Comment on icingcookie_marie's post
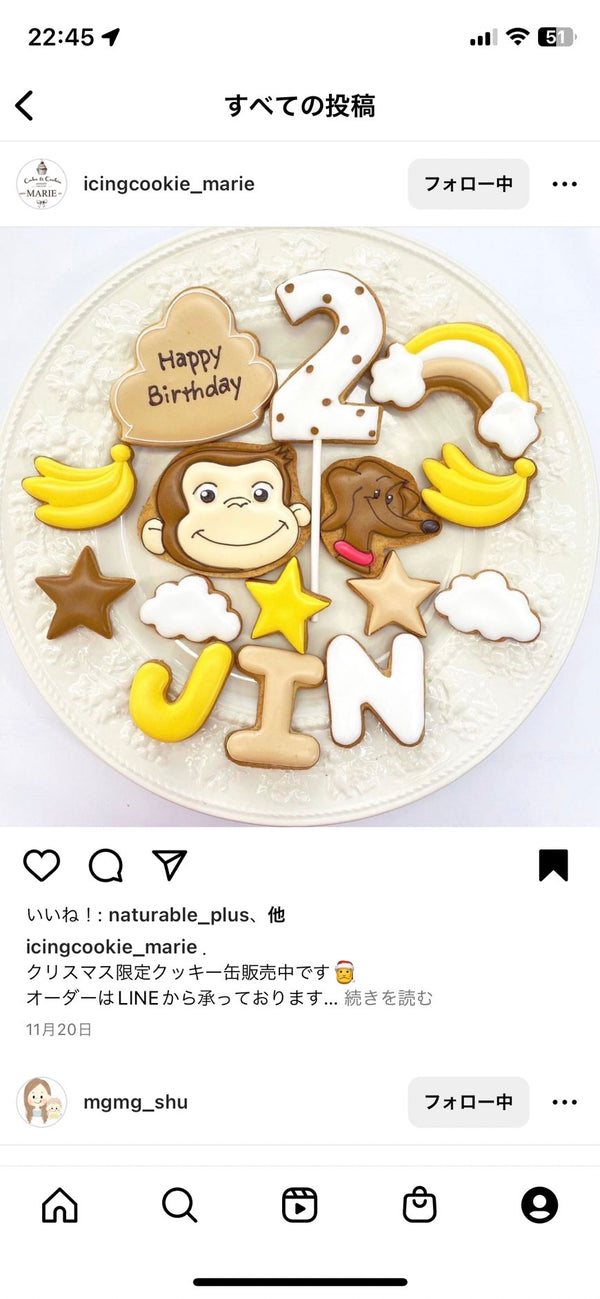This screenshot has width=600, height=1299. [x=105, y=865]
